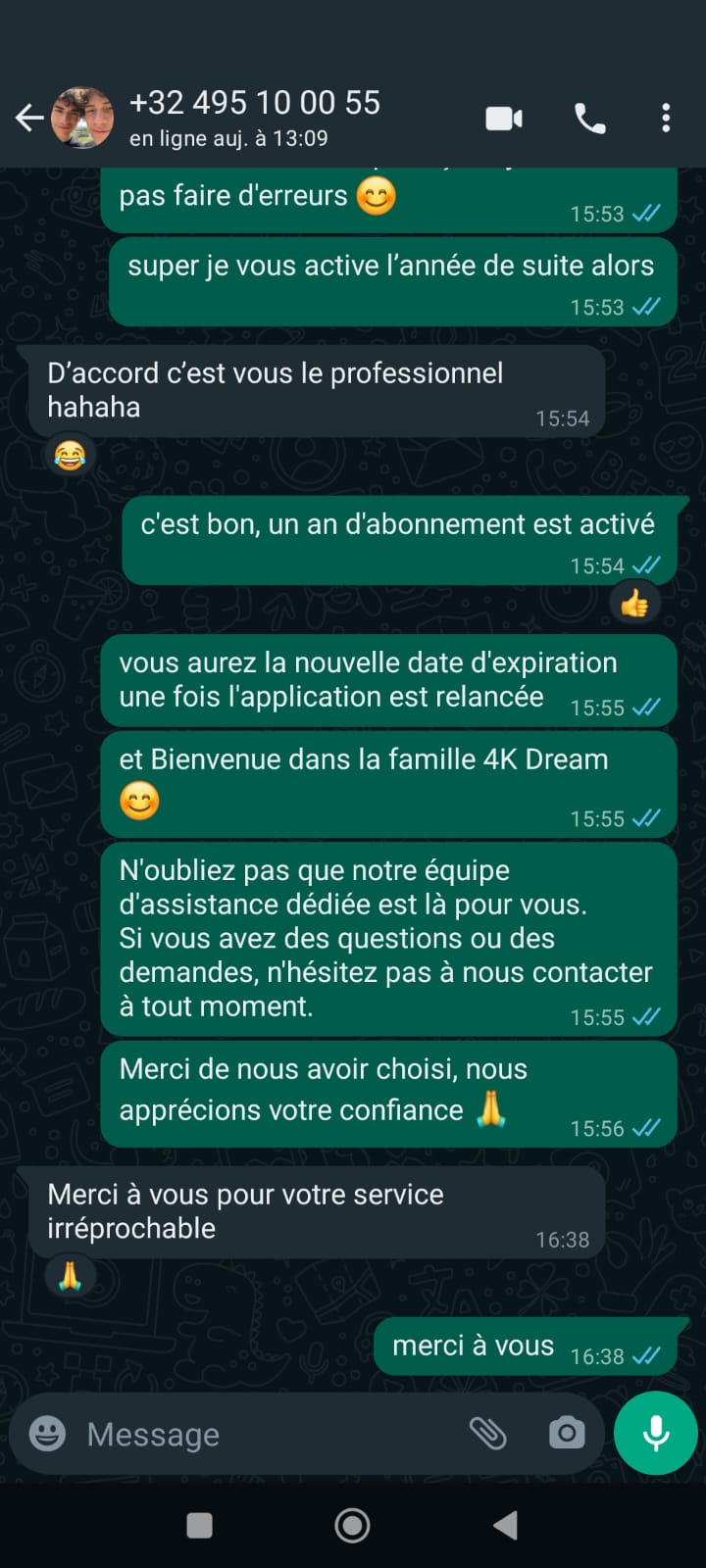Attach a file with the paperclip

pyautogui.click(x=487, y=1434)
